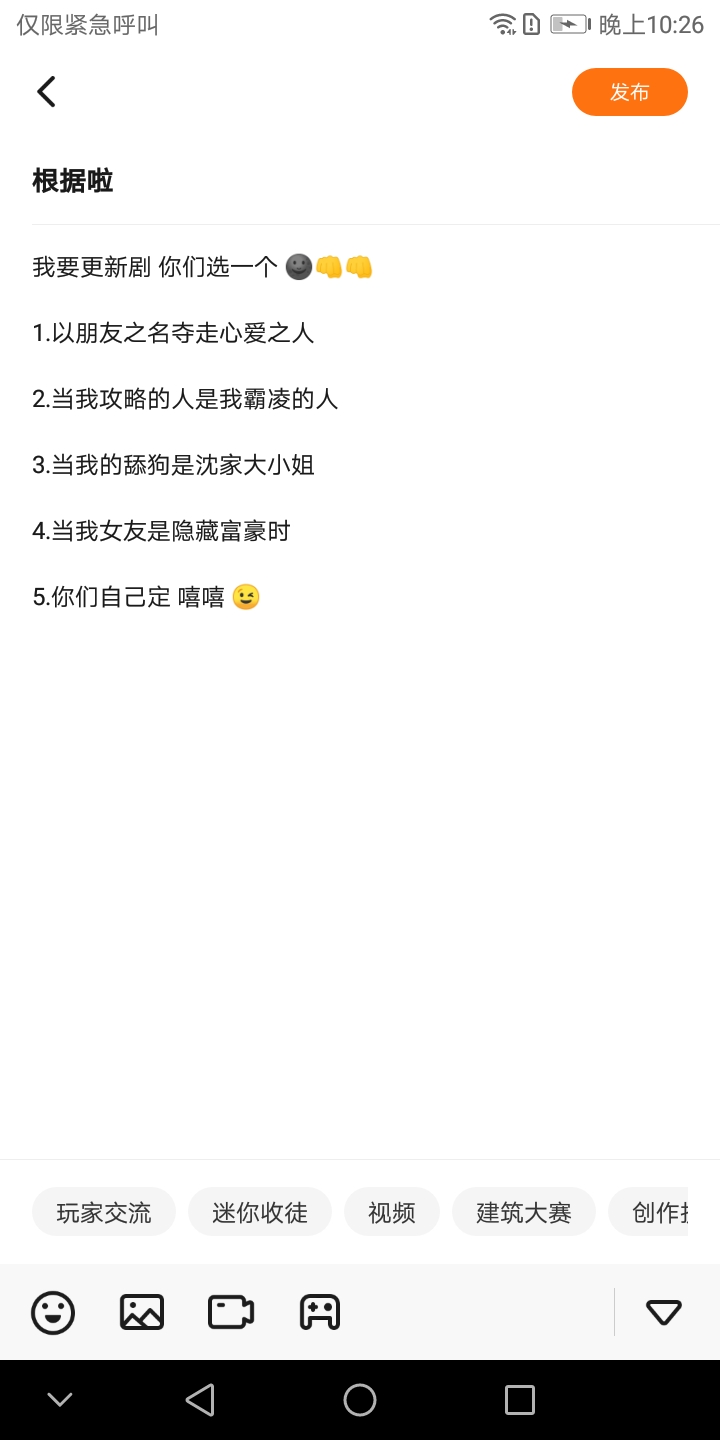Attach a video to the post
The image size is (720, 1440).
coord(231,1312)
